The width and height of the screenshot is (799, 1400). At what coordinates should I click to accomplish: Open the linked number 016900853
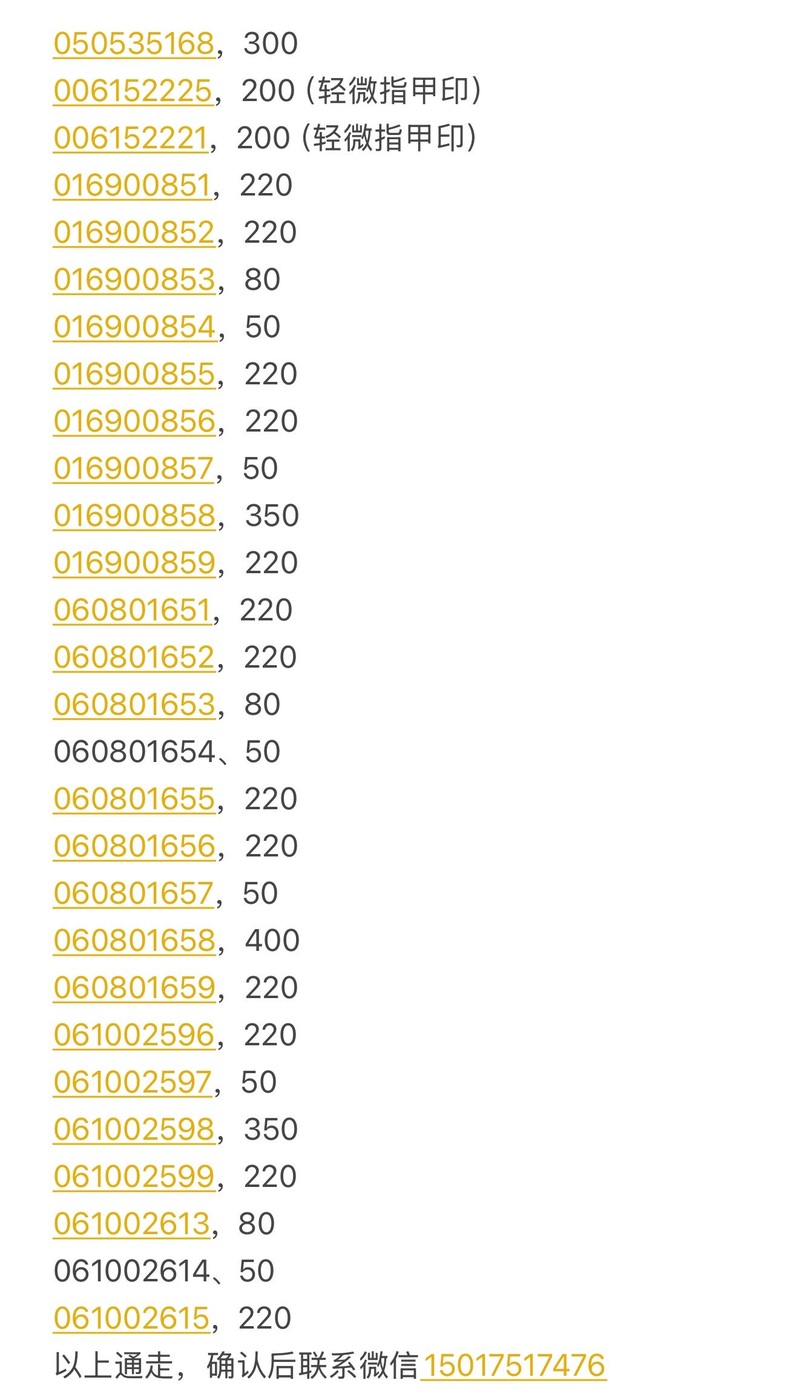pyautogui.click(x=134, y=279)
